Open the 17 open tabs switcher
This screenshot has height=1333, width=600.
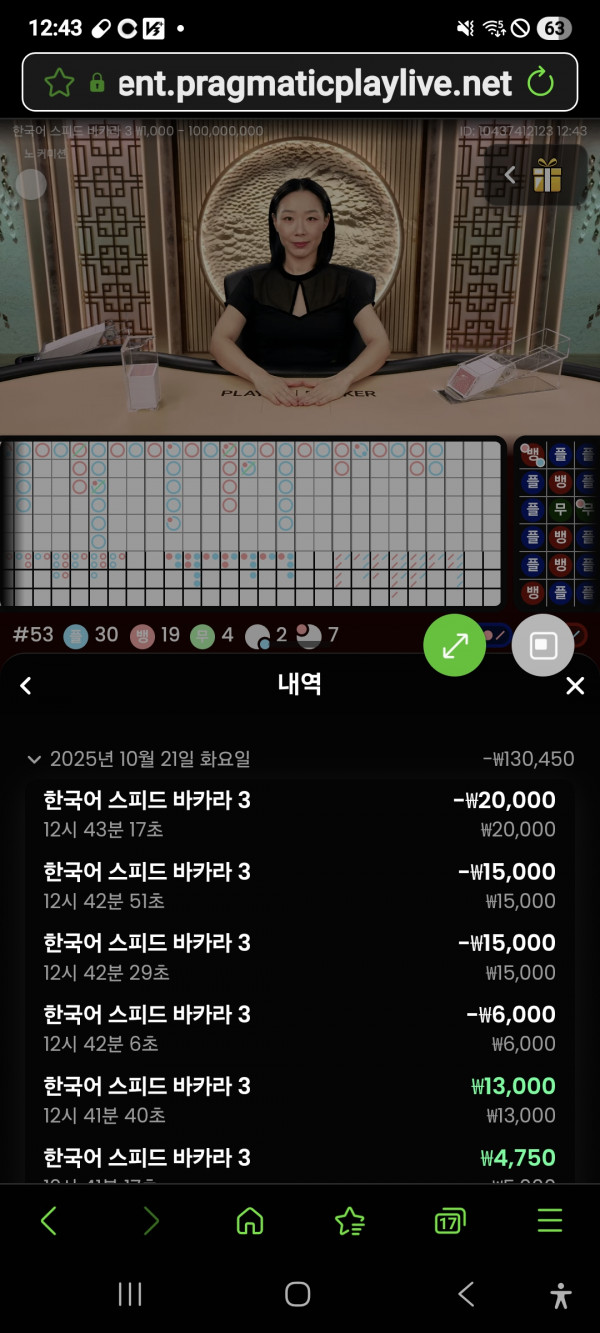(450, 1221)
